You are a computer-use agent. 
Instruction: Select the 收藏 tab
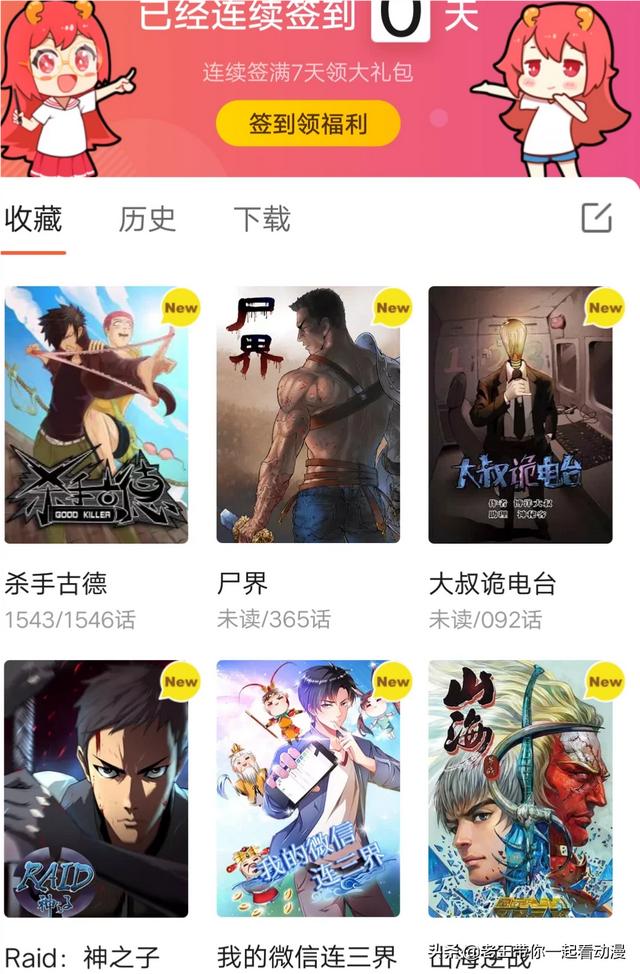tap(33, 219)
